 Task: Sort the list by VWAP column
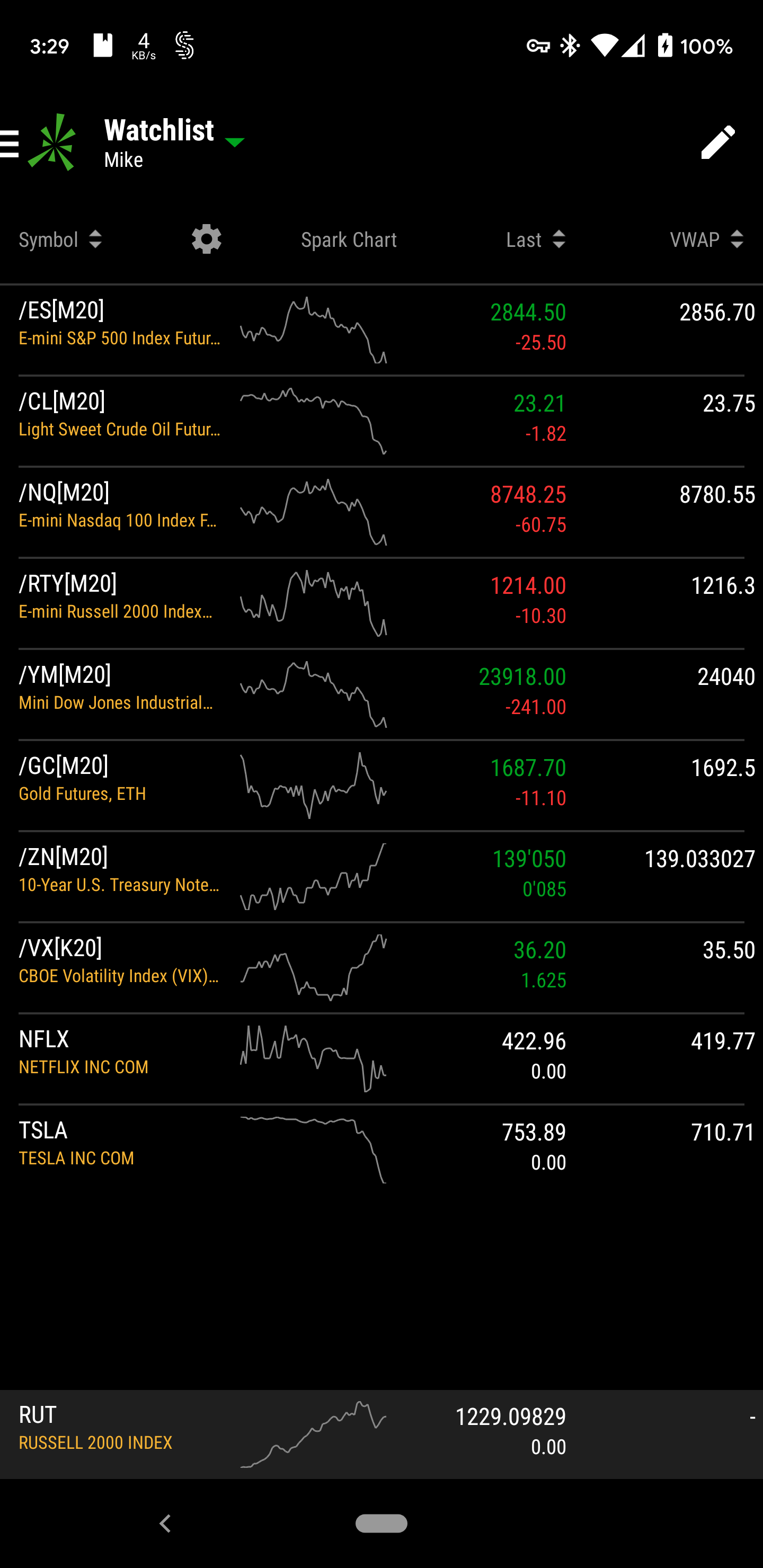coord(707,240)
